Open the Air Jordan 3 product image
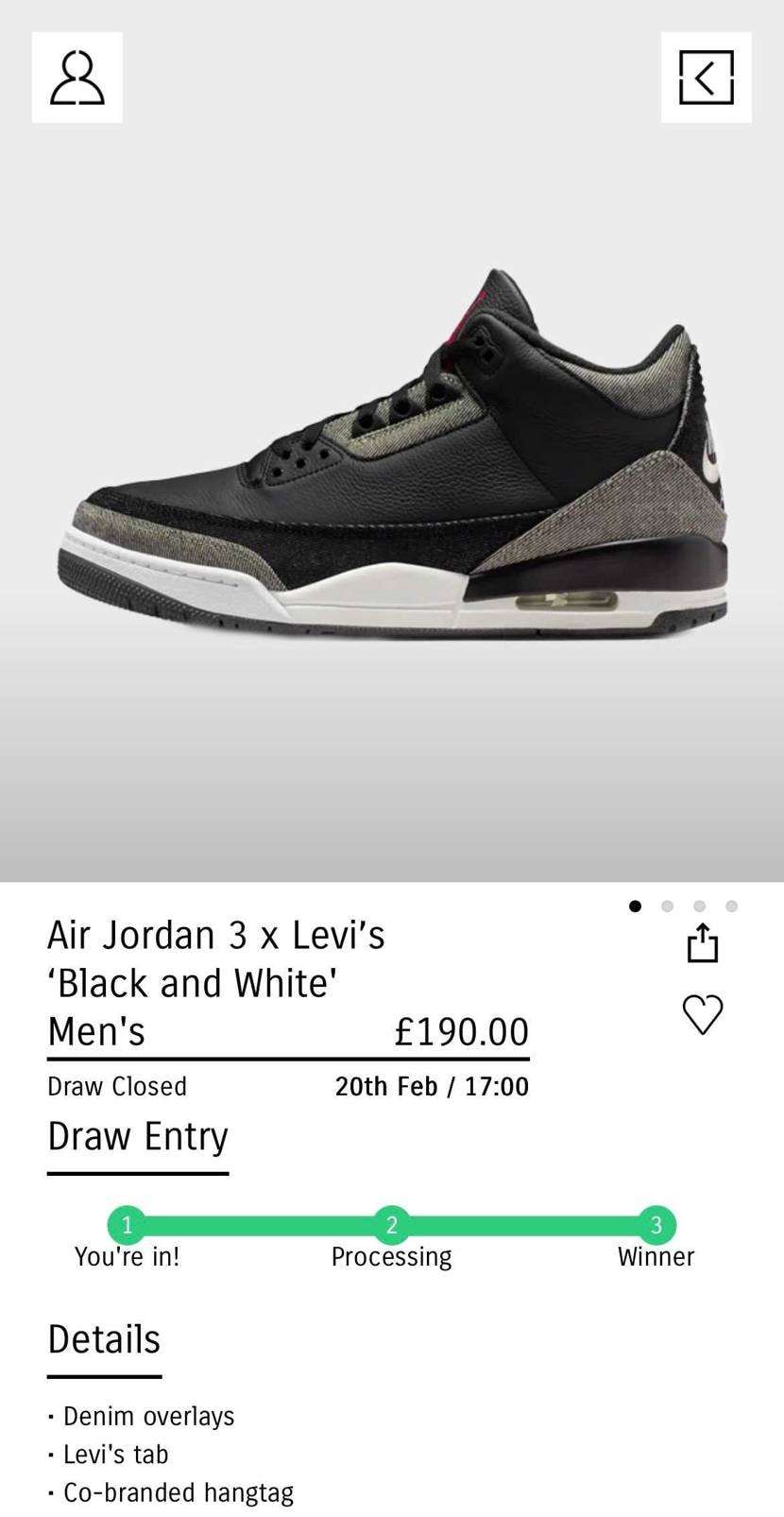The image size is (784, 1517). (x=392, y=454)
